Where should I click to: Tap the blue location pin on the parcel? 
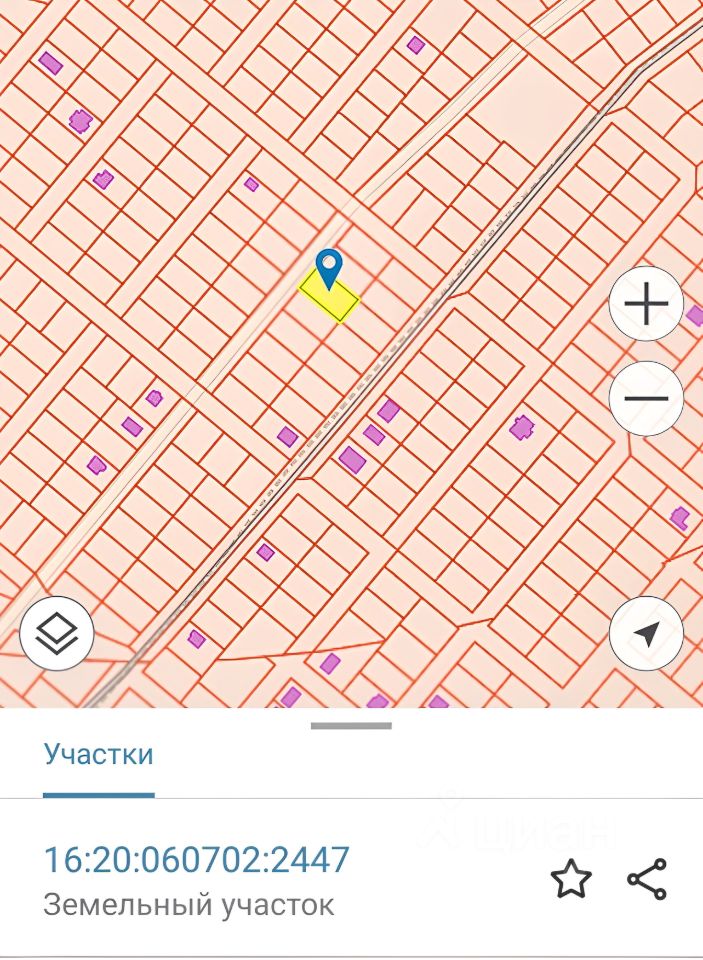[x=328, y=268]
